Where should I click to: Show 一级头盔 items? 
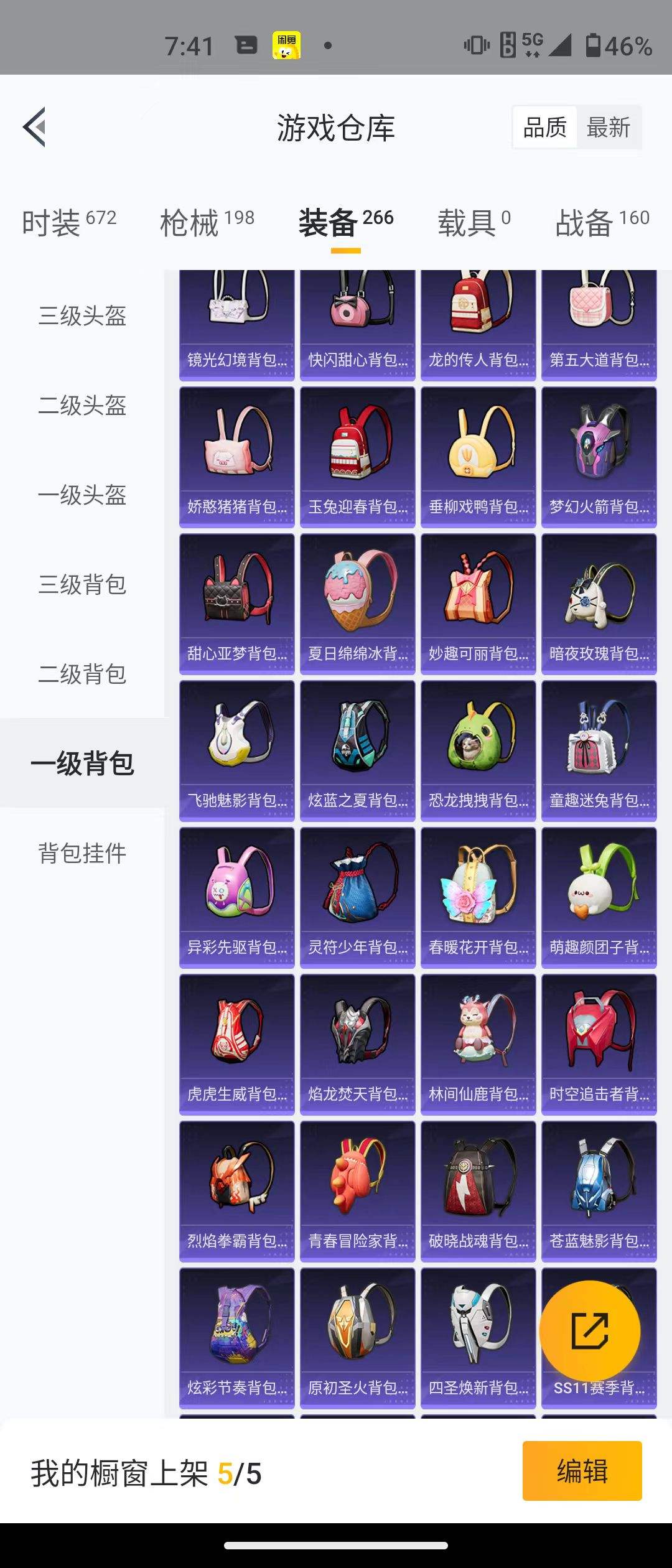[82, 495]
